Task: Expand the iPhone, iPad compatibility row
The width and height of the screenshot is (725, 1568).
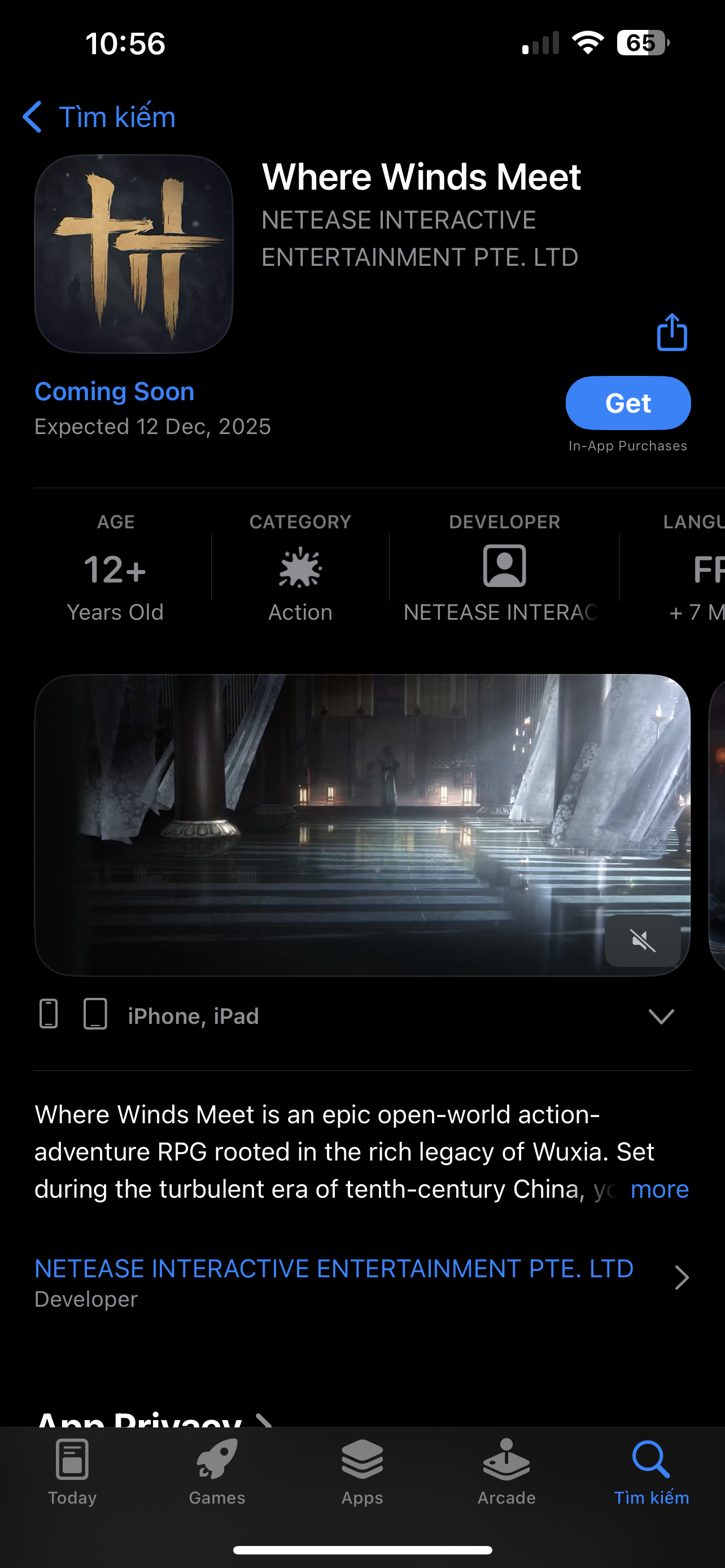Action: tap(661, 1016)
